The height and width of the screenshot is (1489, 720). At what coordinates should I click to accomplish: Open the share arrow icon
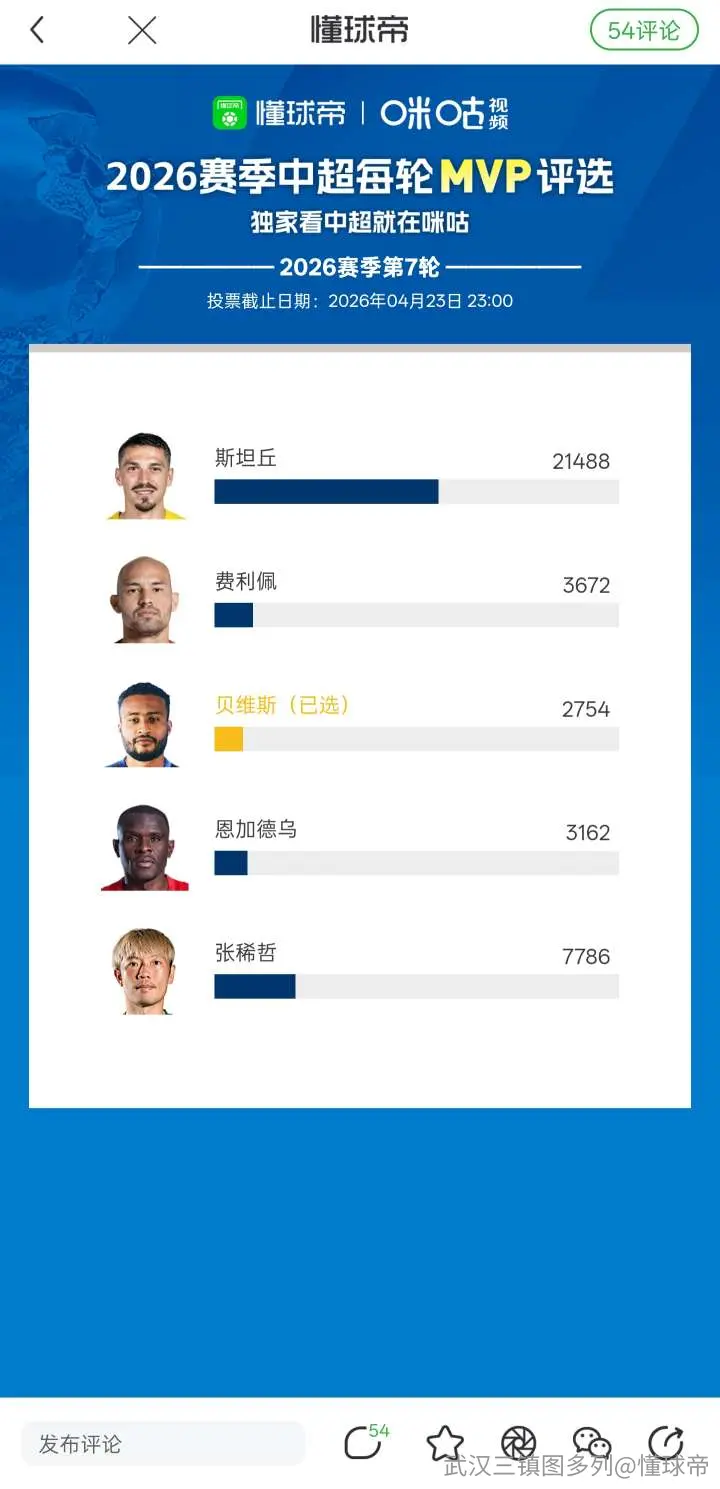tap(665, 1443)
